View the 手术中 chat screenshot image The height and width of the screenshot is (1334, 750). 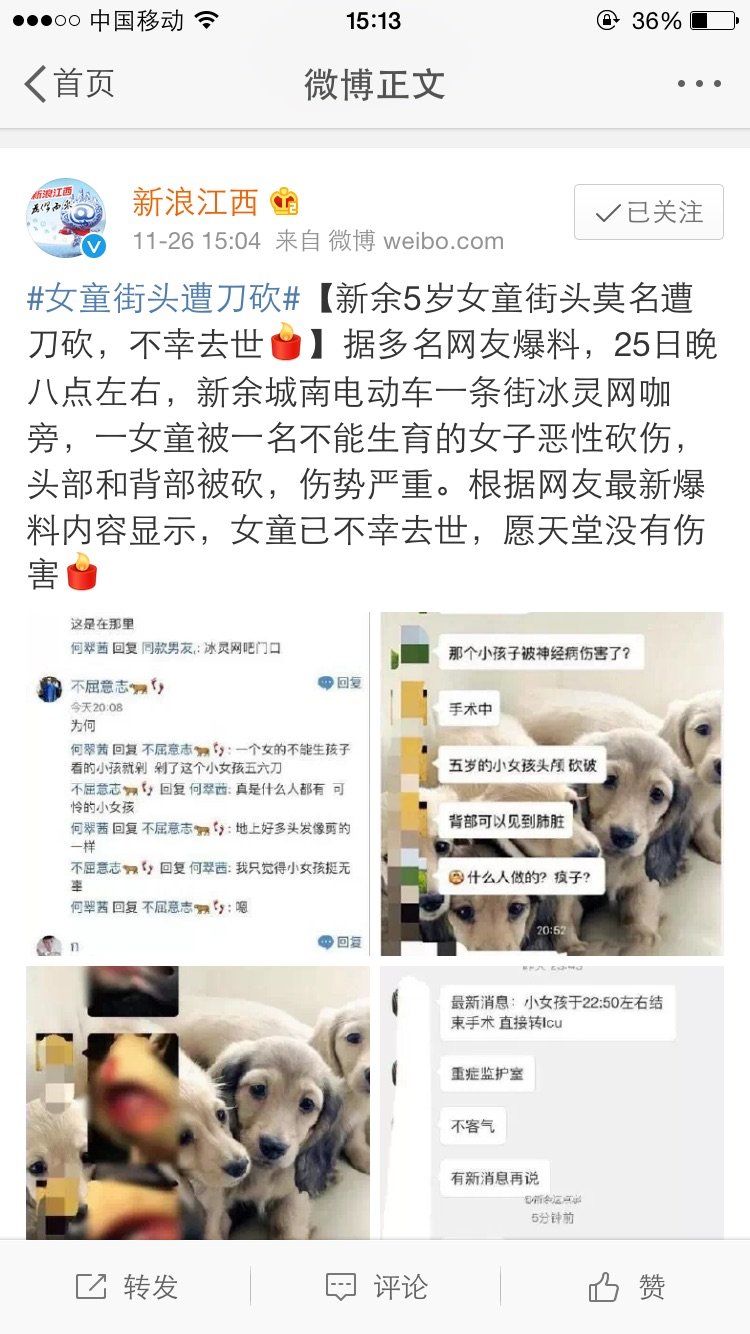coord(551,783)
